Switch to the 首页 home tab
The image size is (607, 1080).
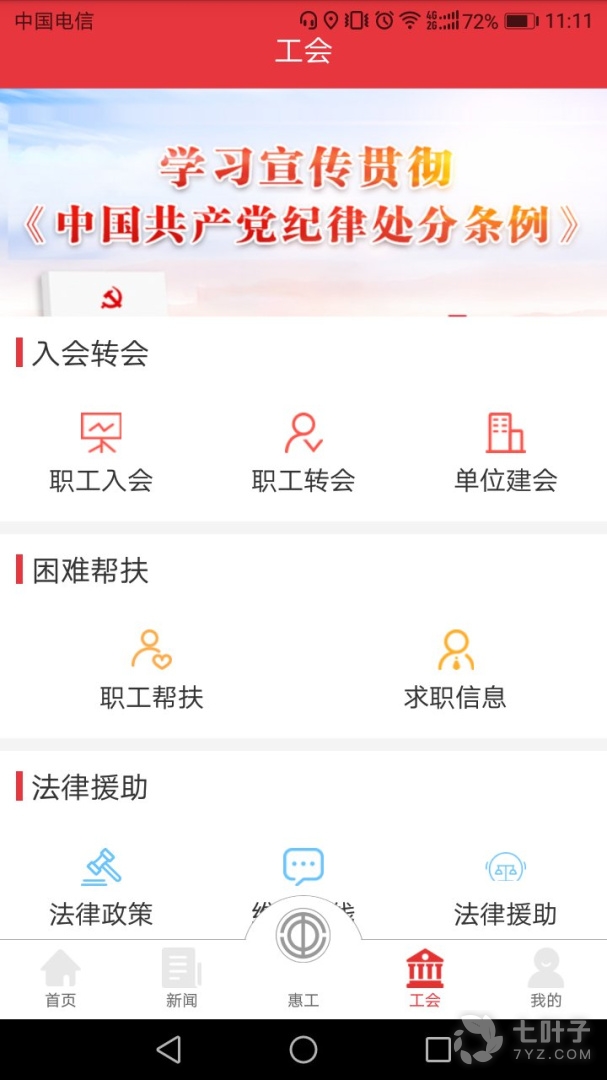[x=60, y=979]
